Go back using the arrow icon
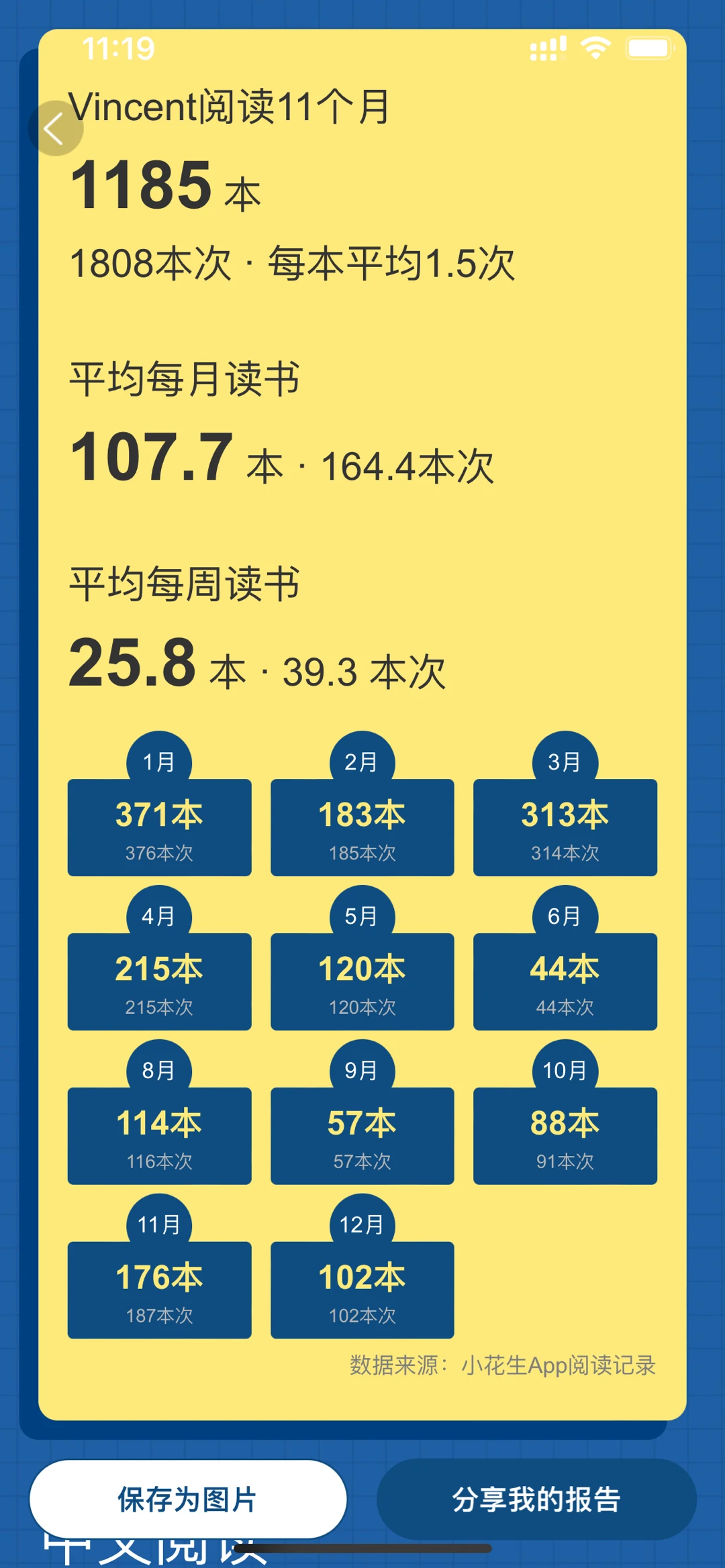 tap(55, 128)
